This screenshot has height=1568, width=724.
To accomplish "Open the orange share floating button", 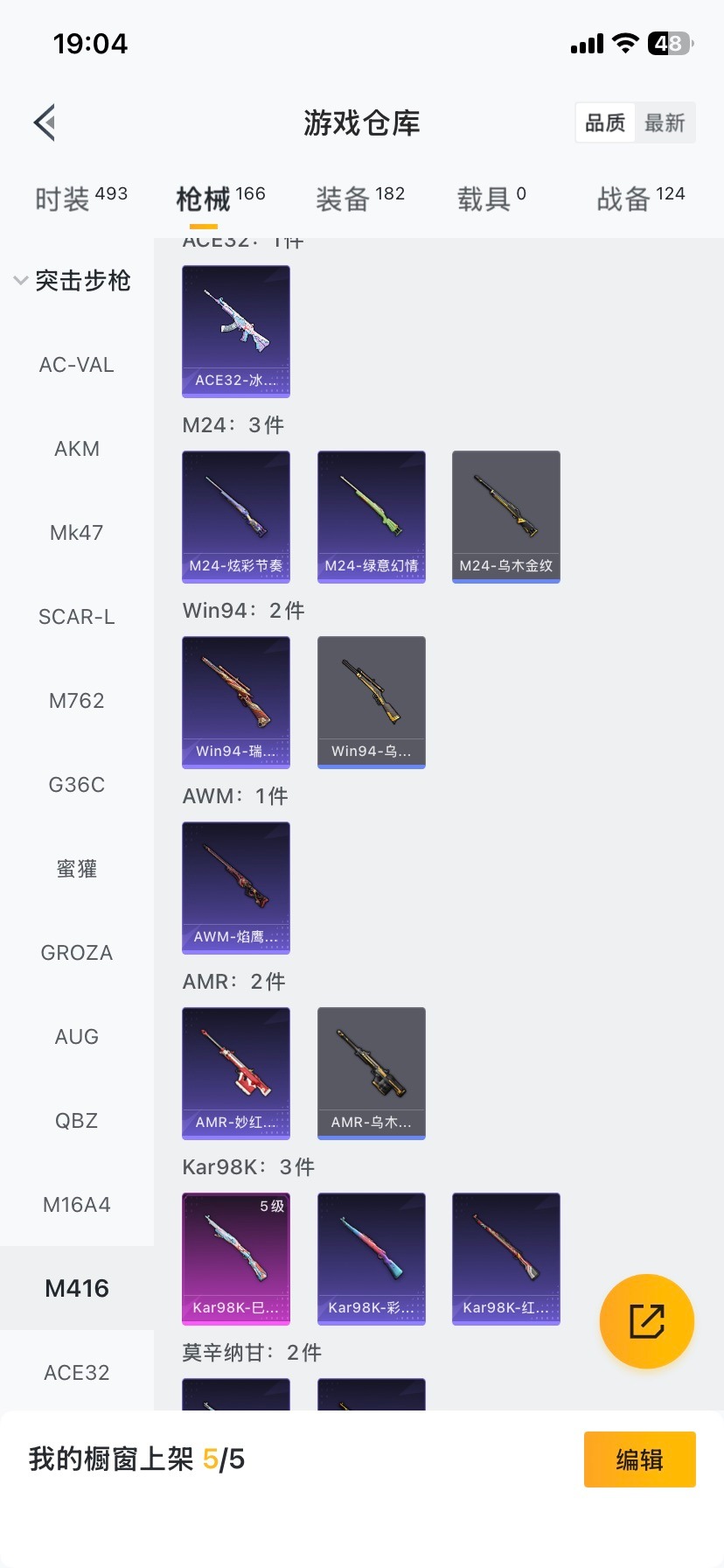I will click(647, 1321).
